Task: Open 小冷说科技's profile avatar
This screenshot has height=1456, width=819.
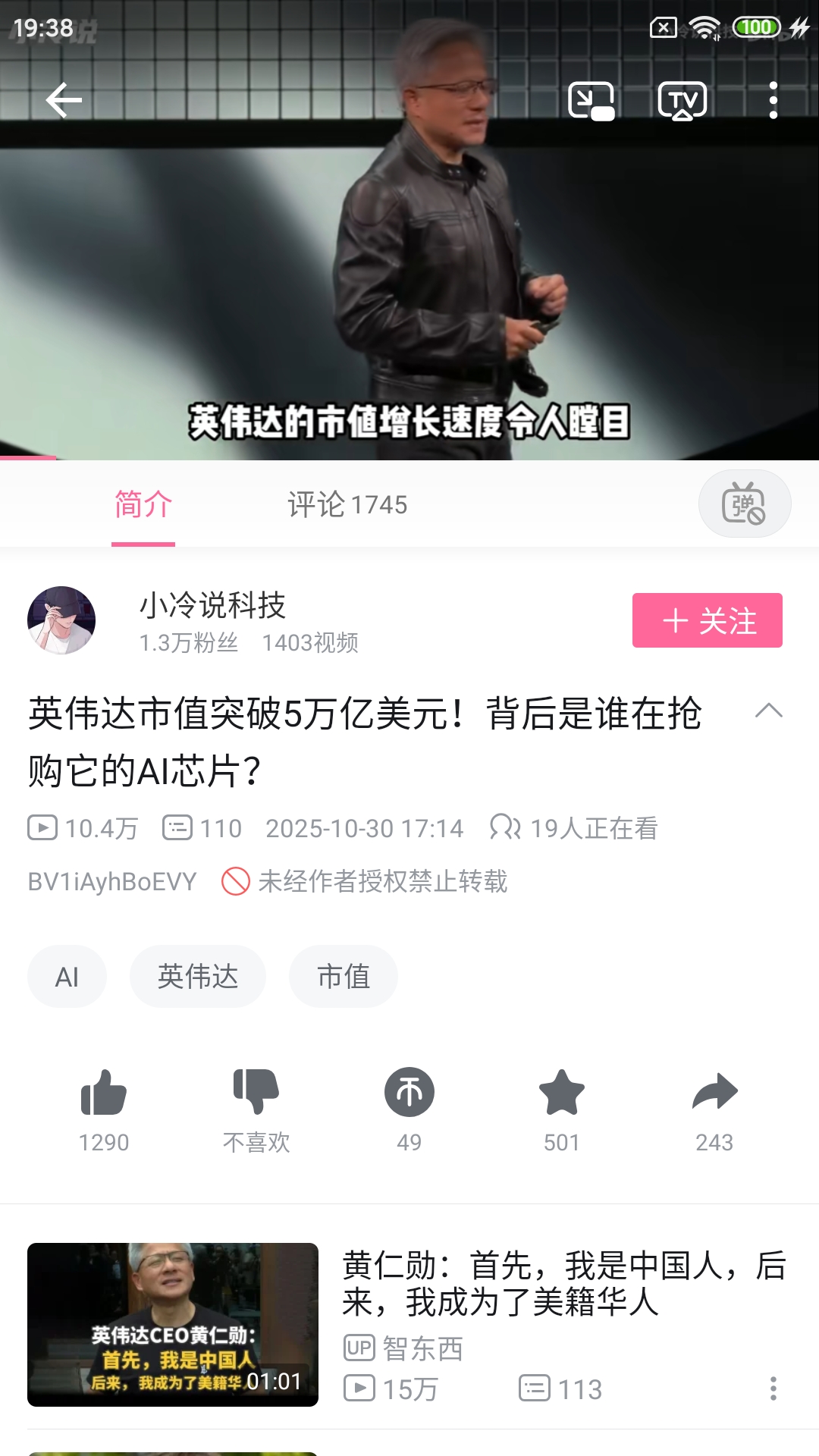Action: [61, 620]
